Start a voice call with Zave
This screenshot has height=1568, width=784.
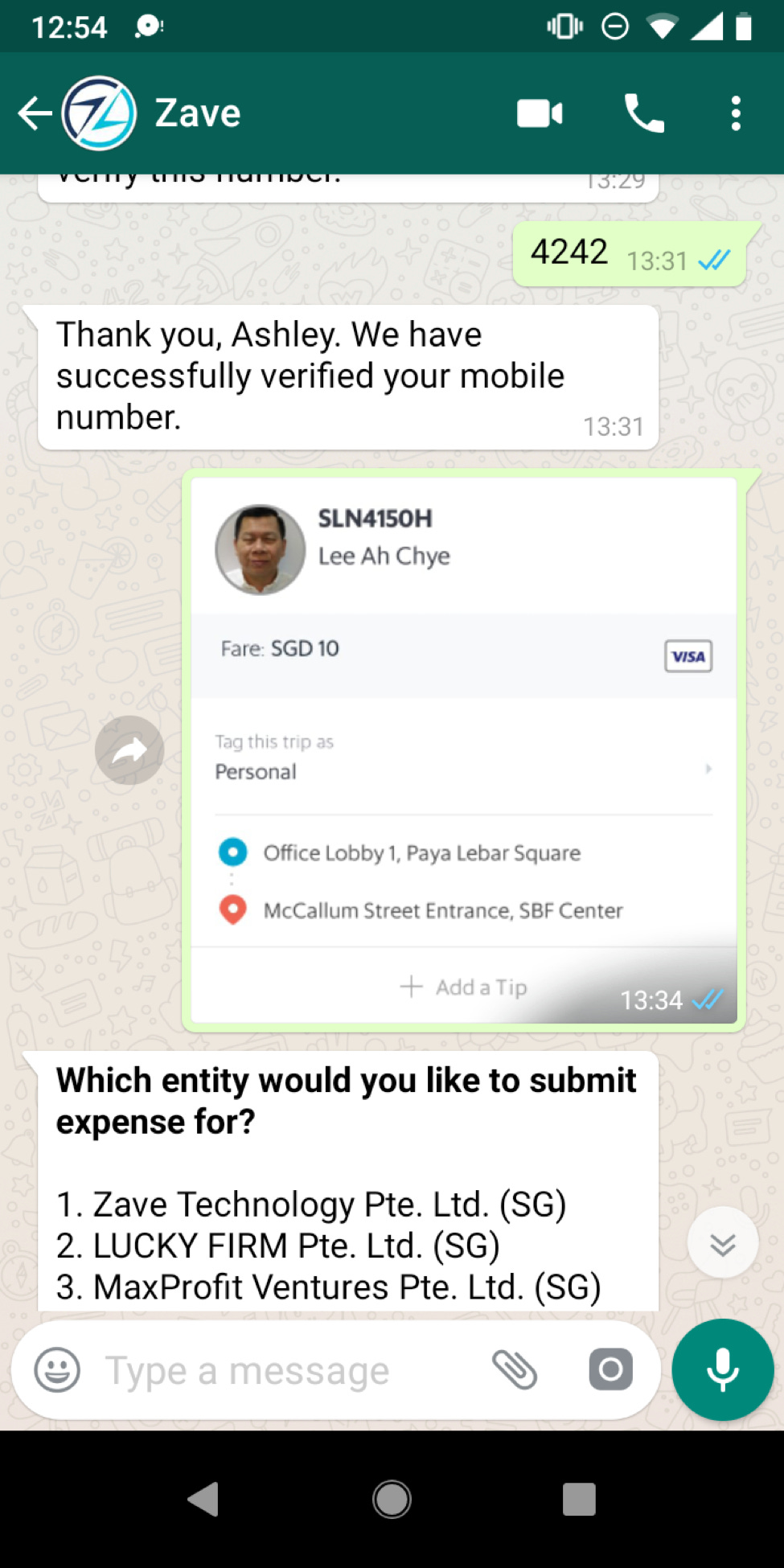[644, 113]
